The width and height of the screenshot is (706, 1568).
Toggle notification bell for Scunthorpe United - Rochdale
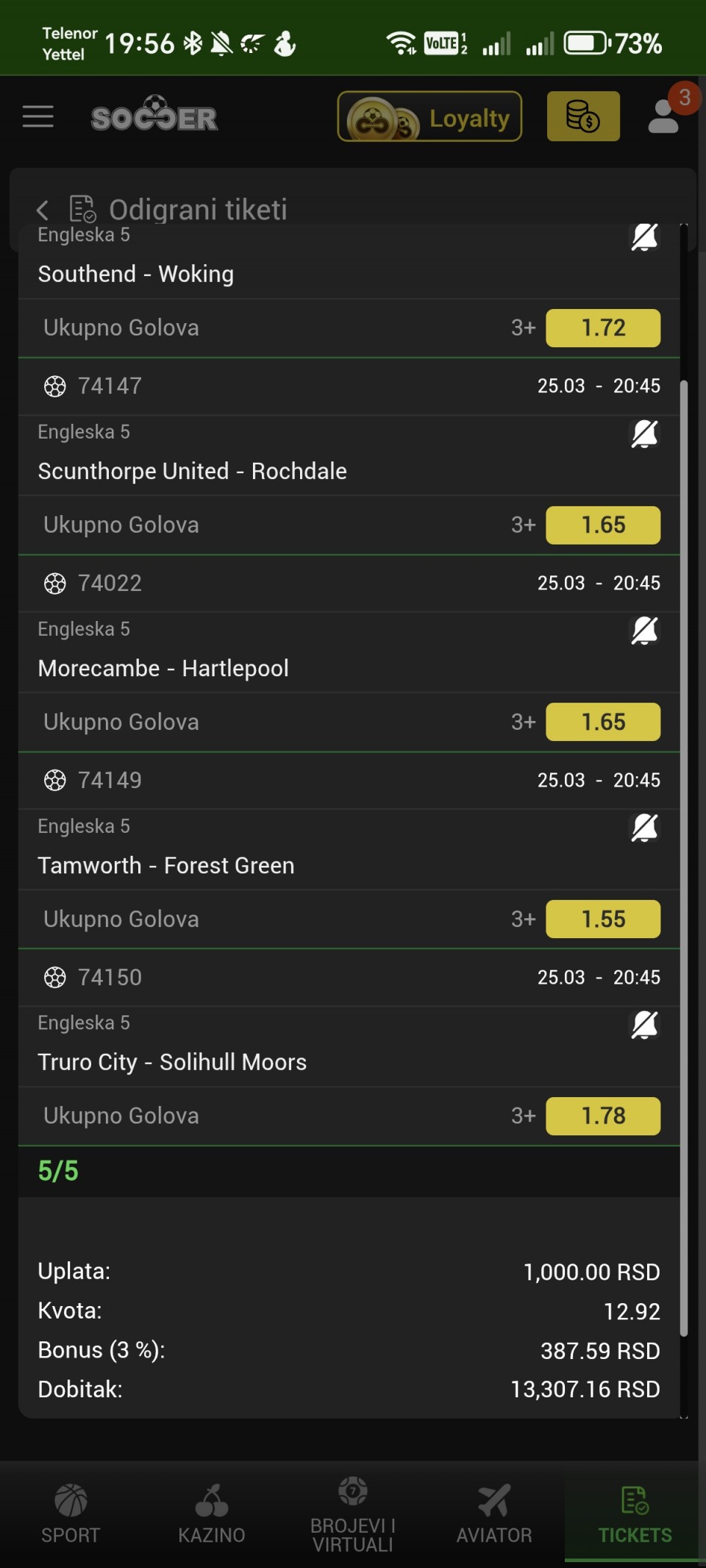[x=644, y=434]
